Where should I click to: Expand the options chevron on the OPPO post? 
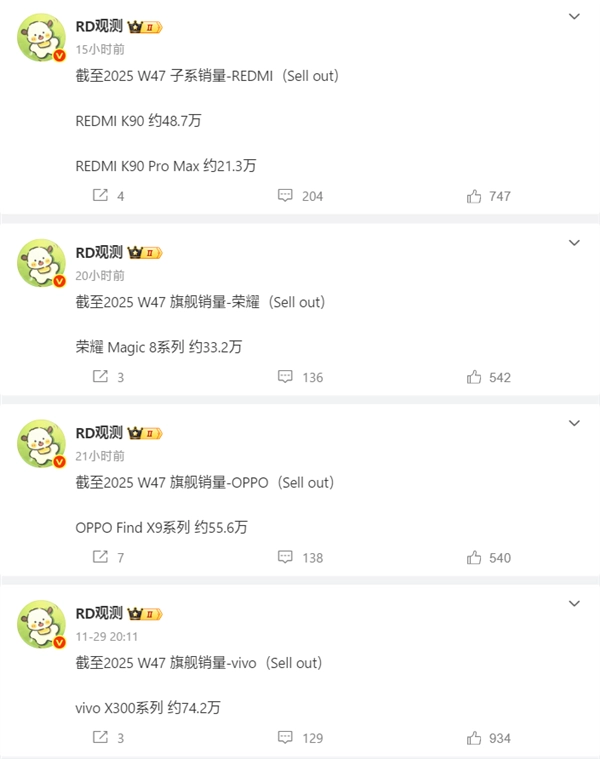point(574,423)
